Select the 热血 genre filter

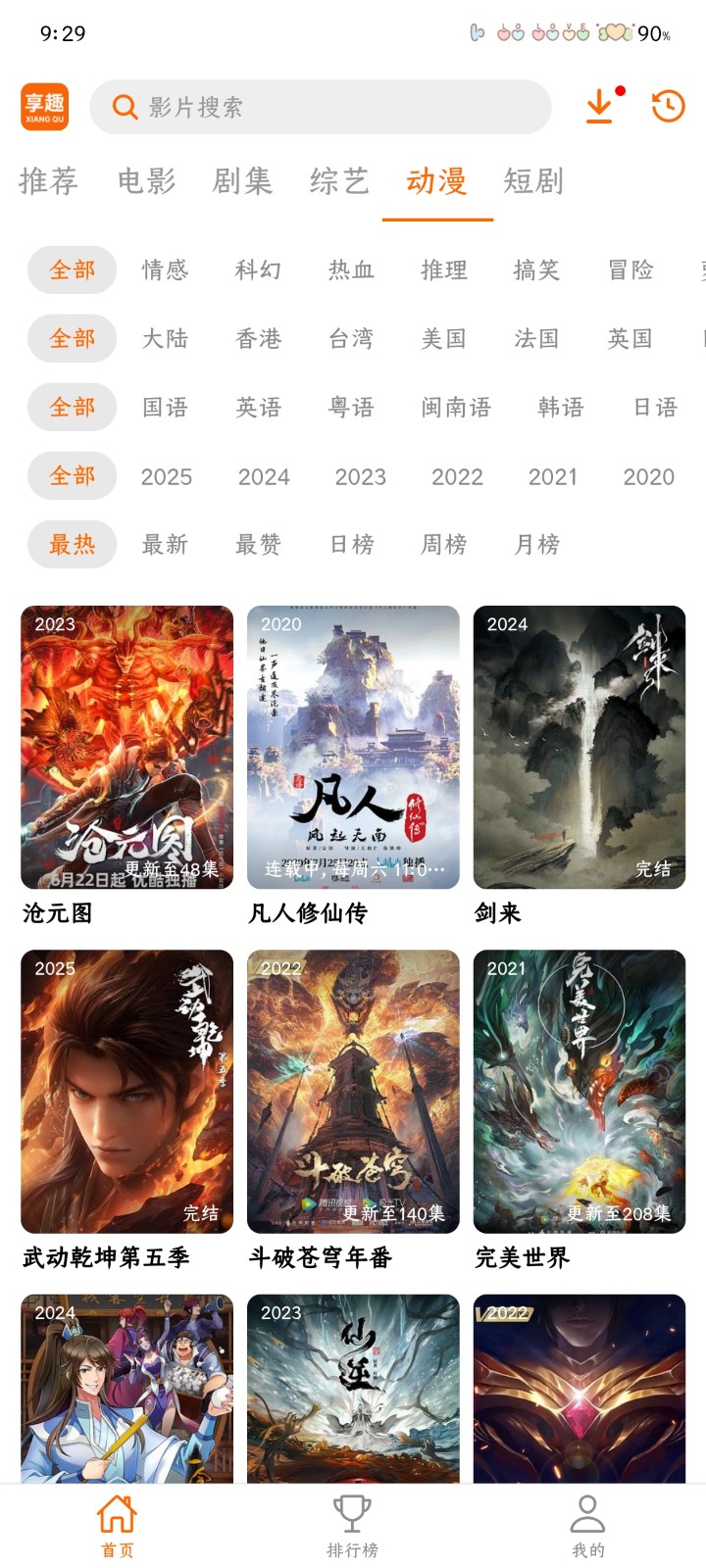350,270
